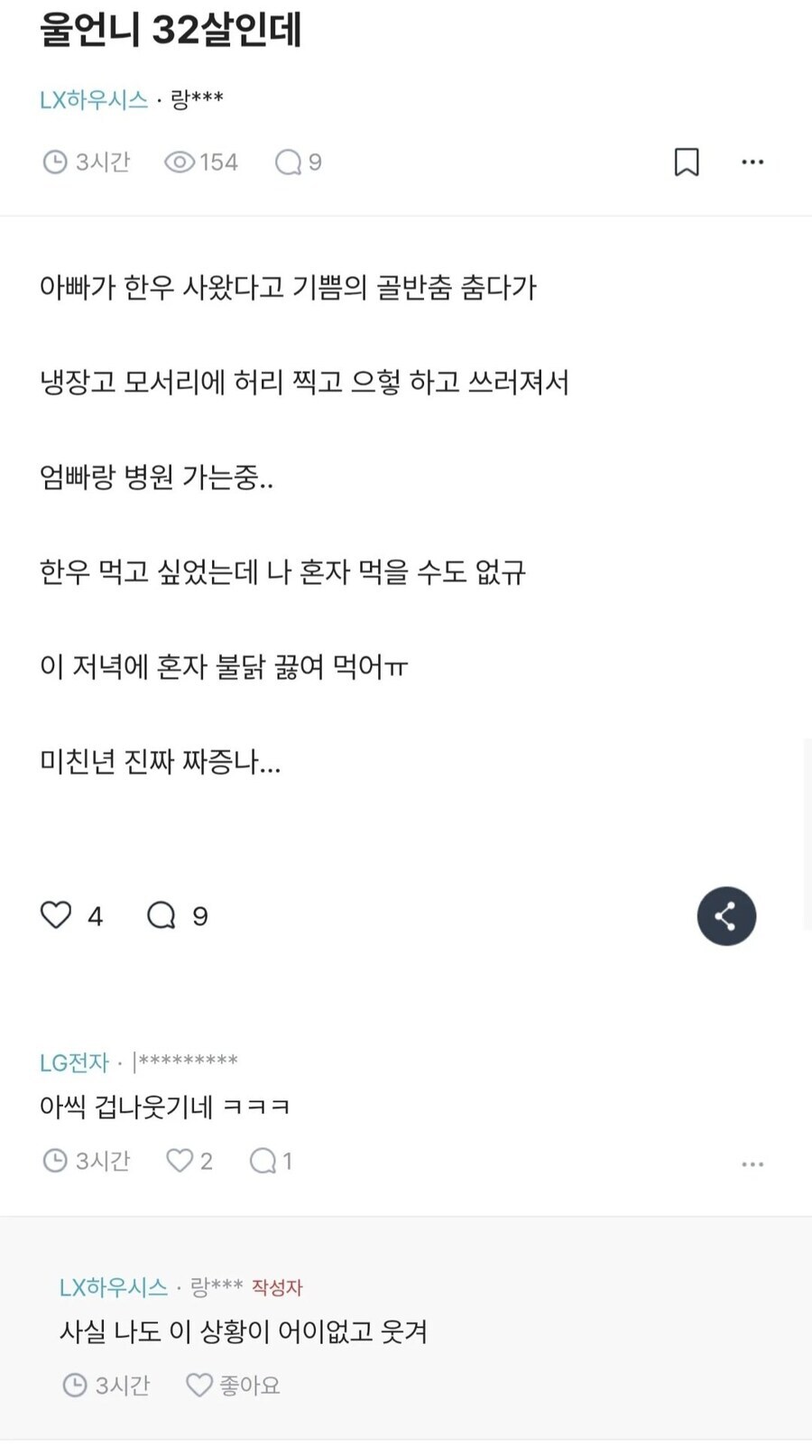Image resolution: width=812 pixels, height=1456 pixels.
Task: Toggle the heart on LG전자's comment
Action: click(x=180, y=1161)
